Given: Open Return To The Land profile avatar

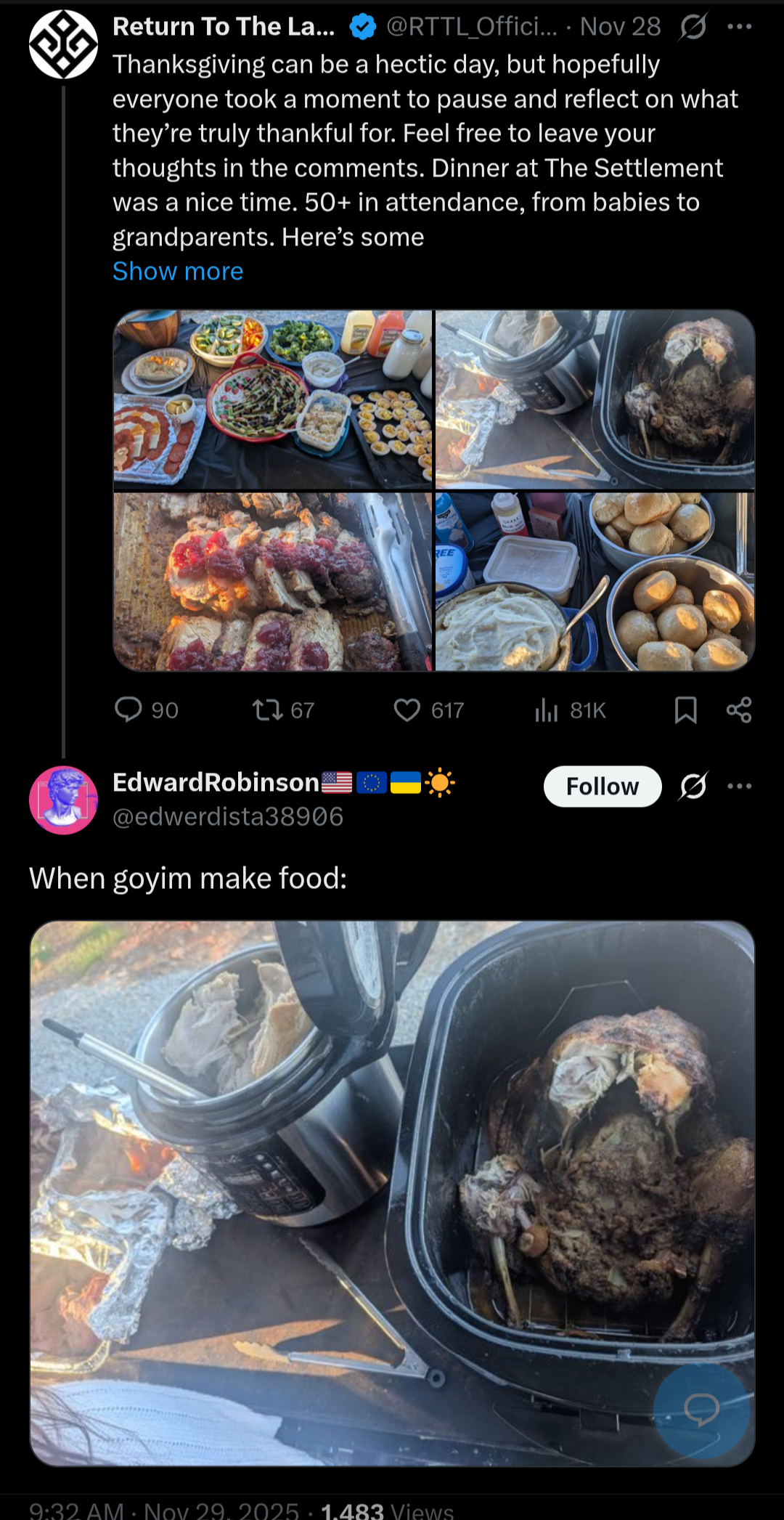Looking at the screenshot, I should [x=63, y=44].
